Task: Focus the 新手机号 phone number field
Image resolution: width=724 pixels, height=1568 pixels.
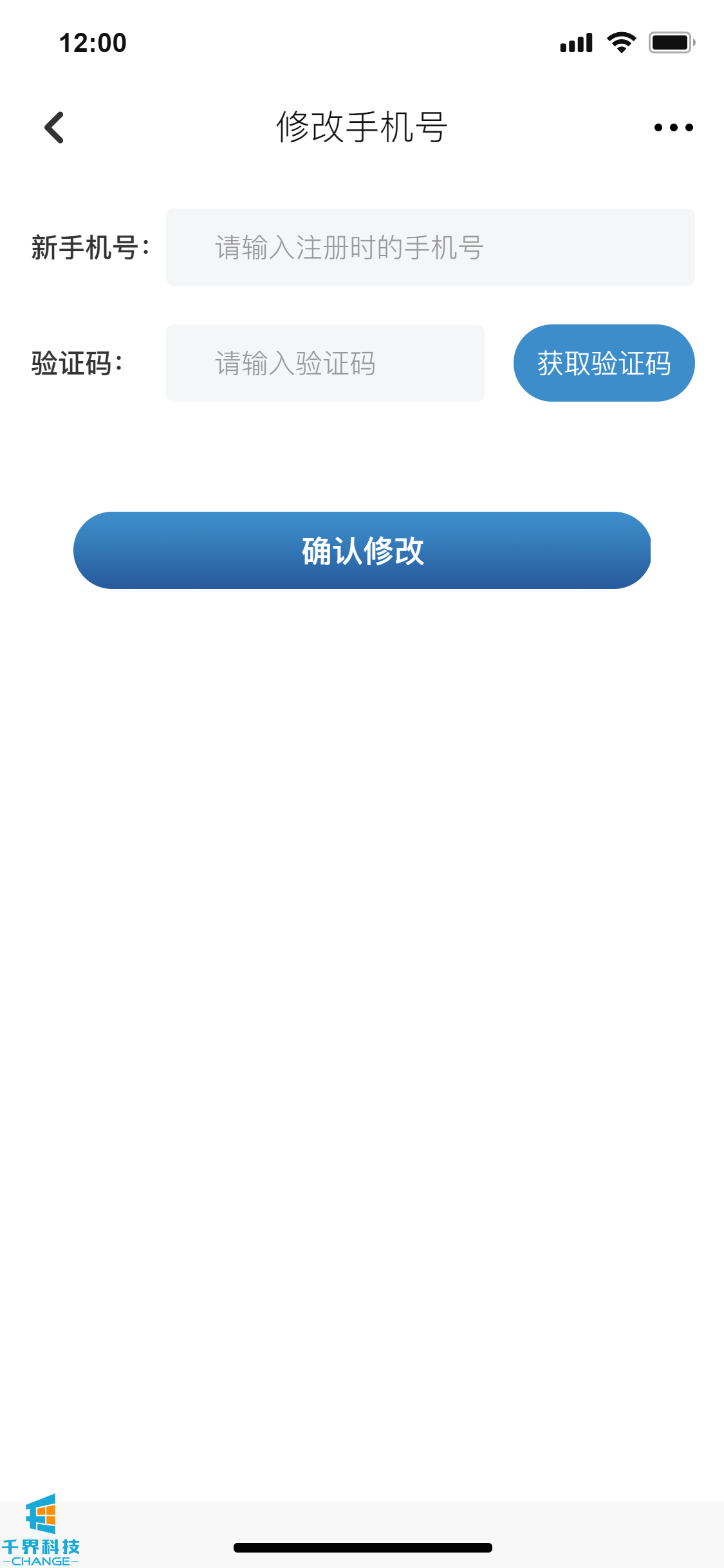Action: pos(430,247)
